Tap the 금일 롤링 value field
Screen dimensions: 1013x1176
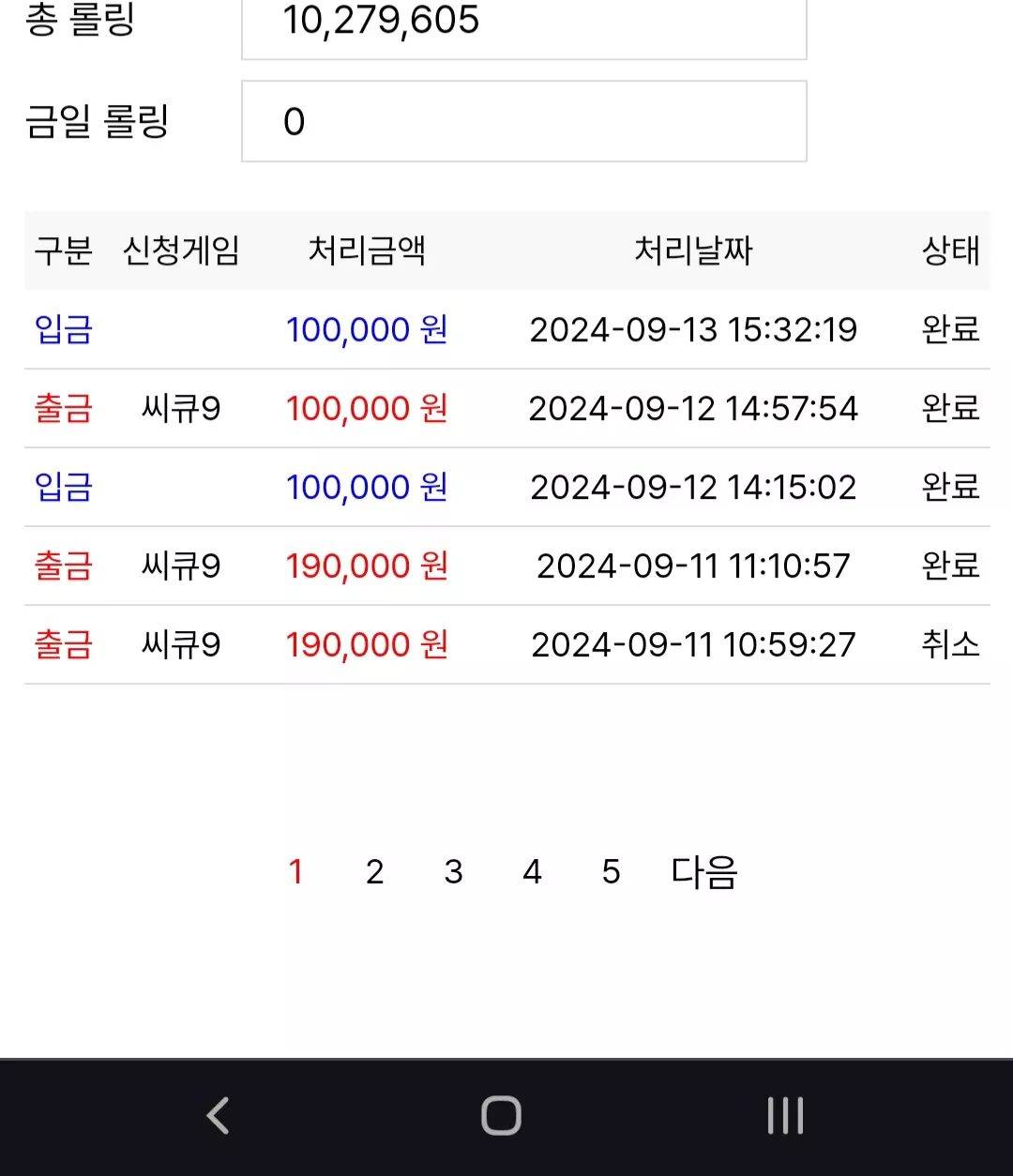[x=524, y=121]
